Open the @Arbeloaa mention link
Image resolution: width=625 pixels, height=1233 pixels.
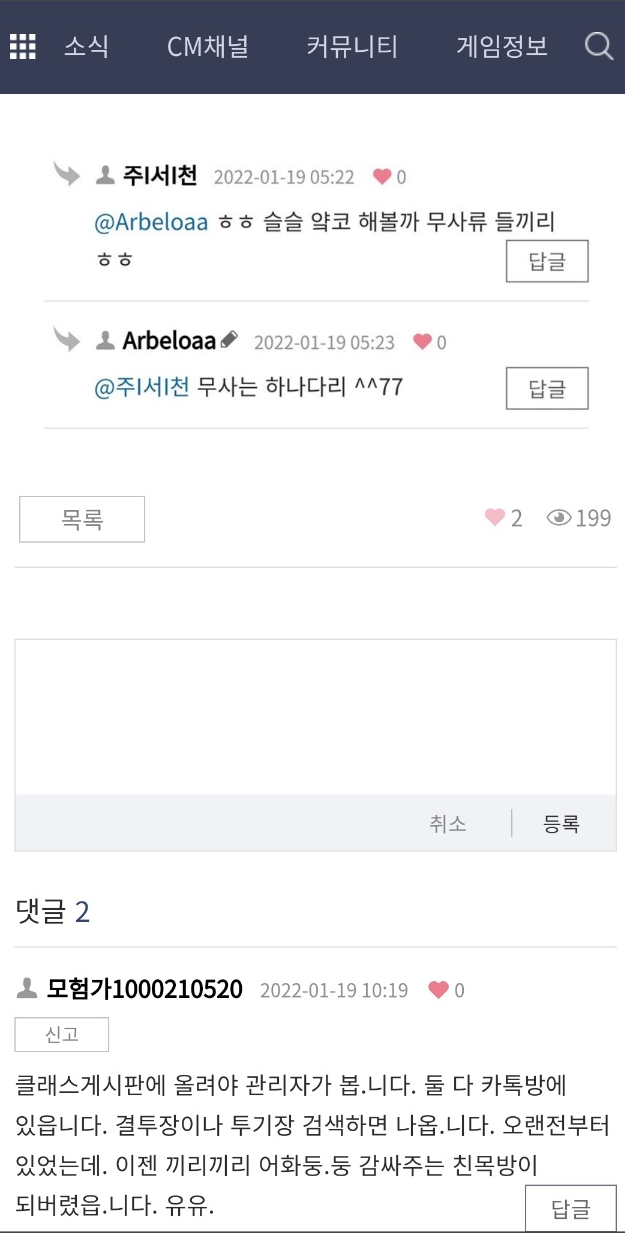pyautogui.click(x=151, y=222)
